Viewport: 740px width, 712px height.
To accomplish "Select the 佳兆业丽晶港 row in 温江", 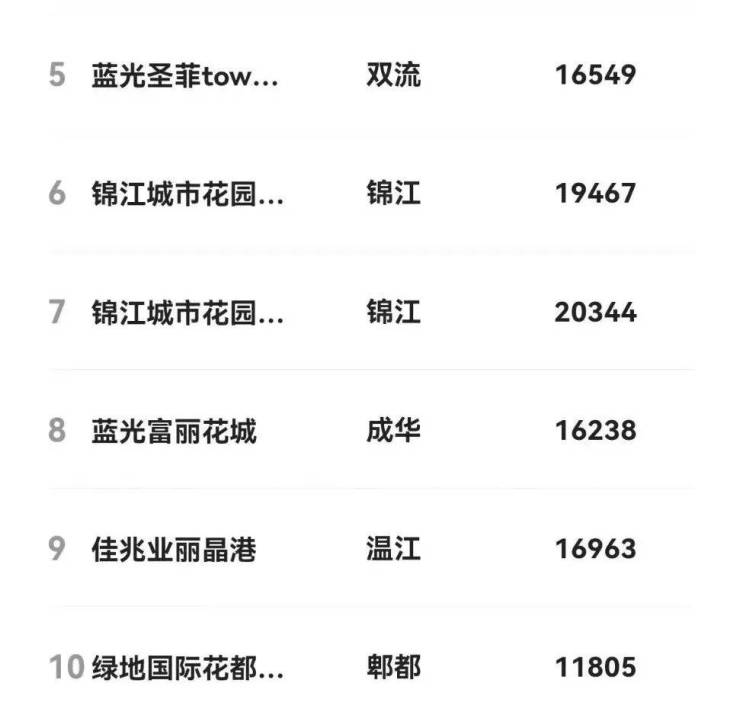I will click(x=174, y=549).
